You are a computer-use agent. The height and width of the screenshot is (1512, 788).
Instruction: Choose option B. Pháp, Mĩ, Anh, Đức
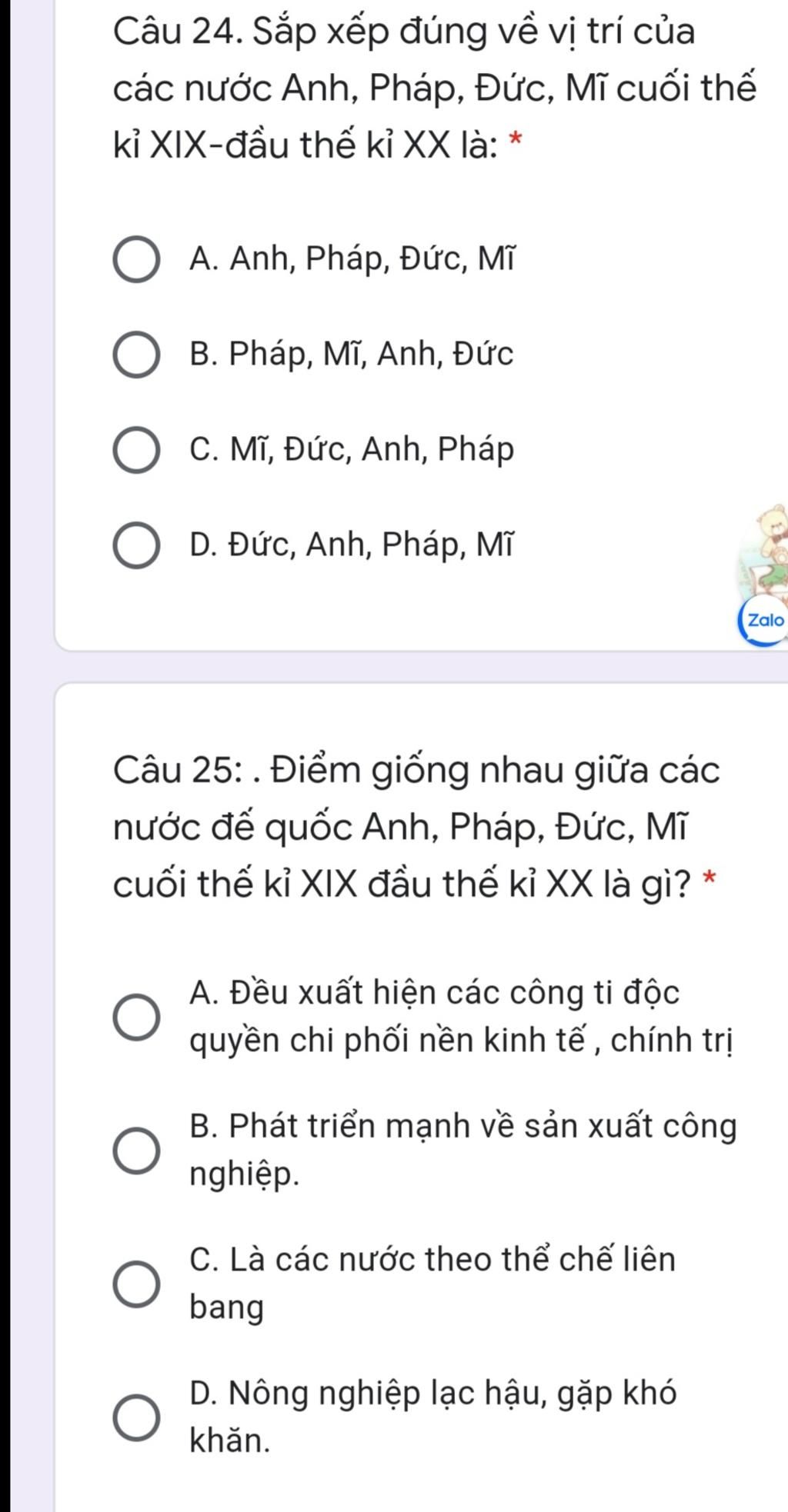[137, 356]
